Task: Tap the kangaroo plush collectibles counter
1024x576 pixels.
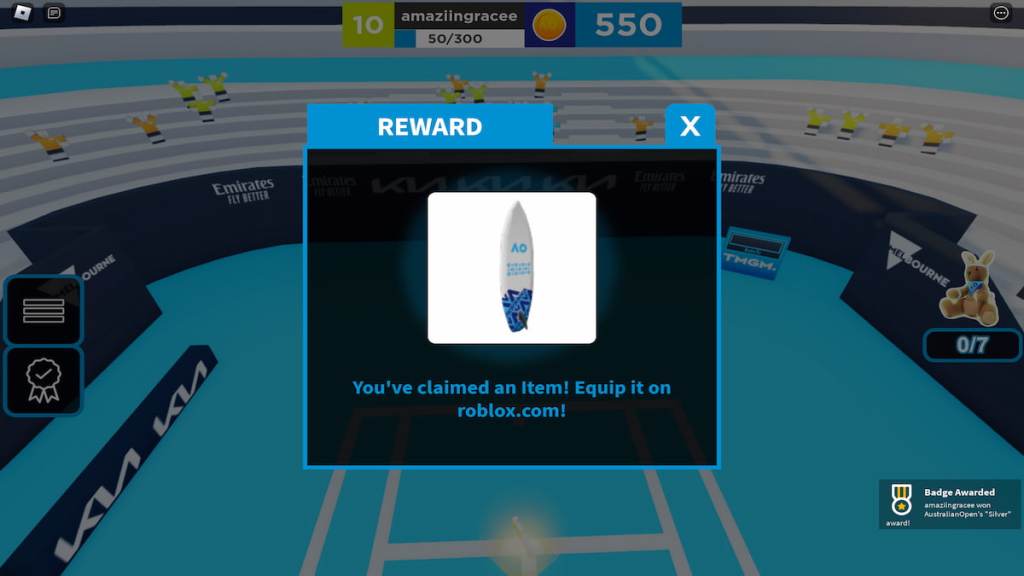Action: pos(972,345)
